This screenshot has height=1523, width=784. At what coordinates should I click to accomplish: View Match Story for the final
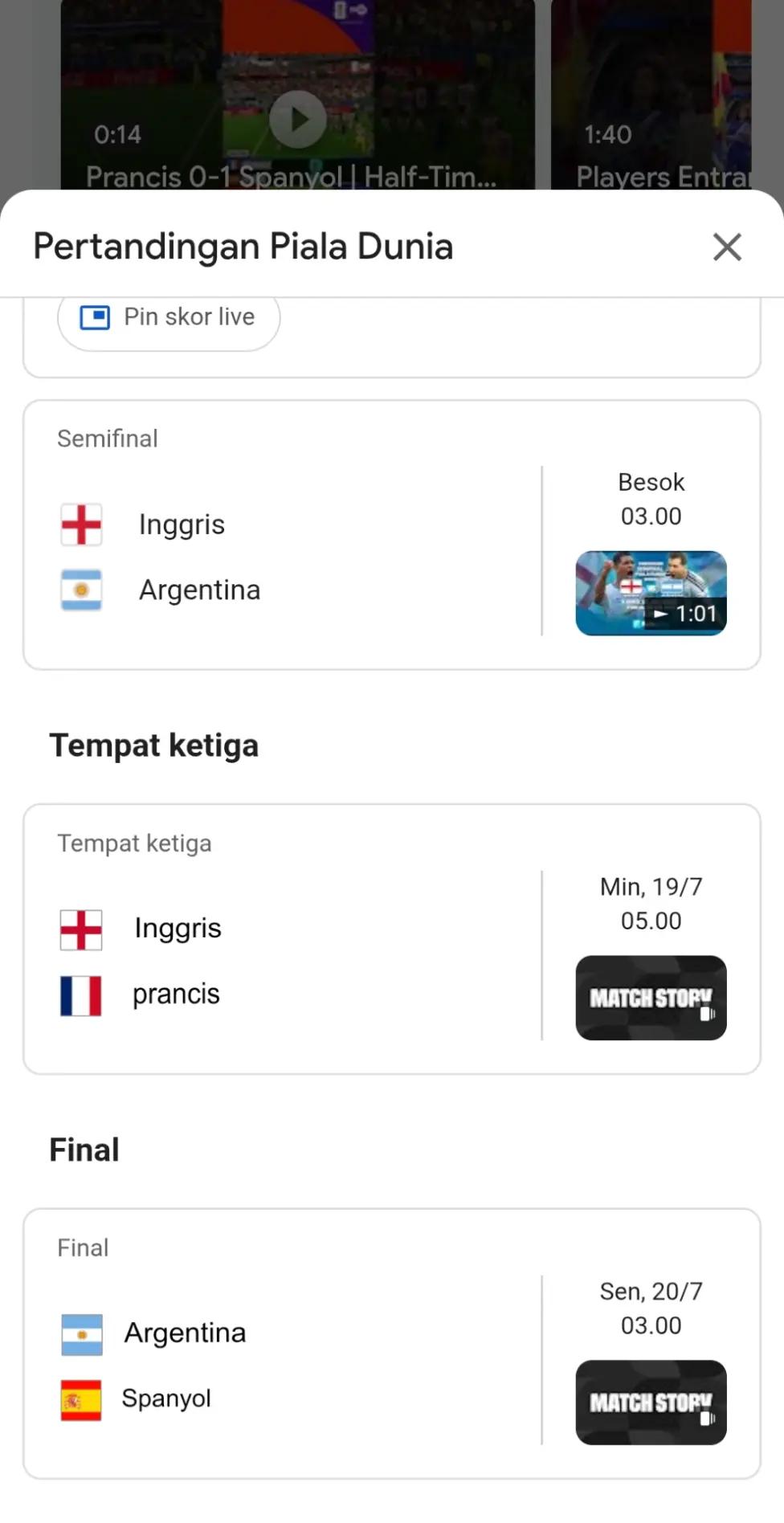pos(651,1403)
